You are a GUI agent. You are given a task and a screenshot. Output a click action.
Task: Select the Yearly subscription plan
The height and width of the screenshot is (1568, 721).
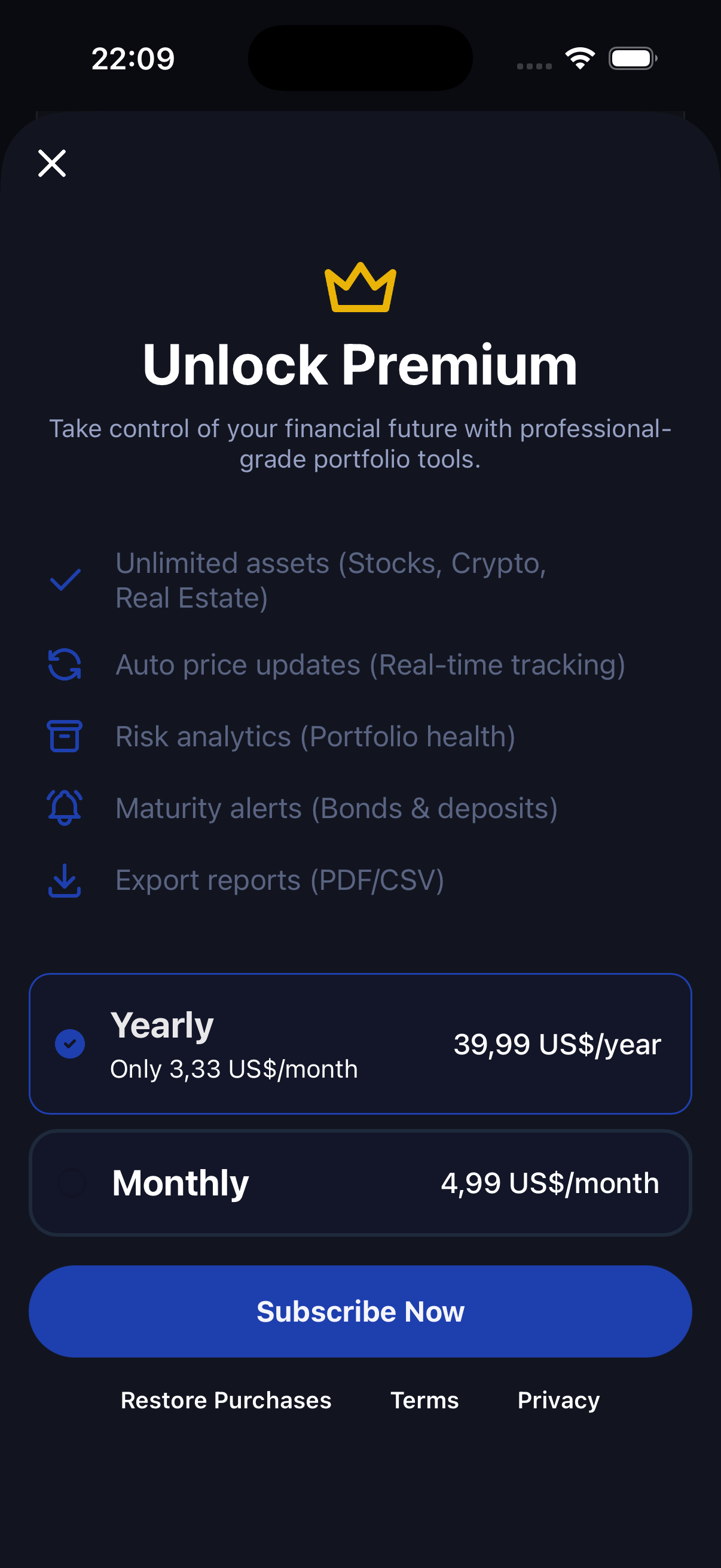click(x=359, y=1044)
